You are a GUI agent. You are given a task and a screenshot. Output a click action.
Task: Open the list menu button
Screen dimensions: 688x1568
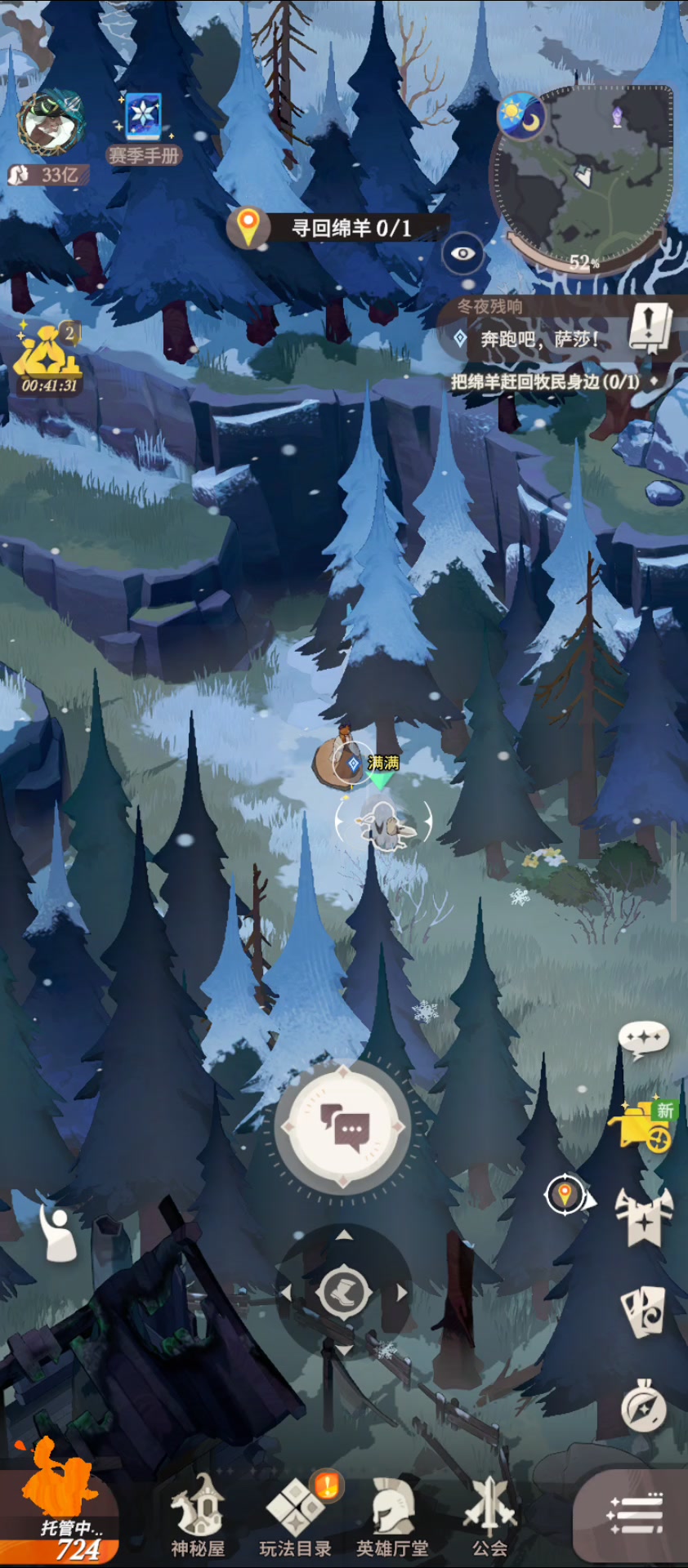[x=632, y=1516]
